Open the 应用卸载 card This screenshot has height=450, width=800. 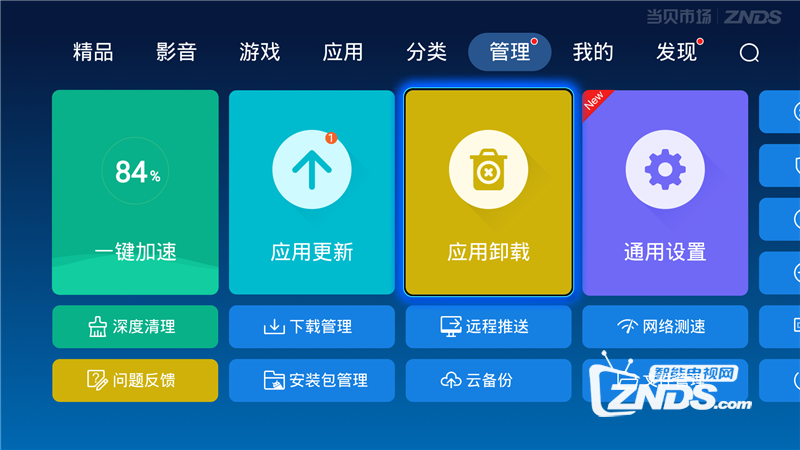(x=488, y=193)
